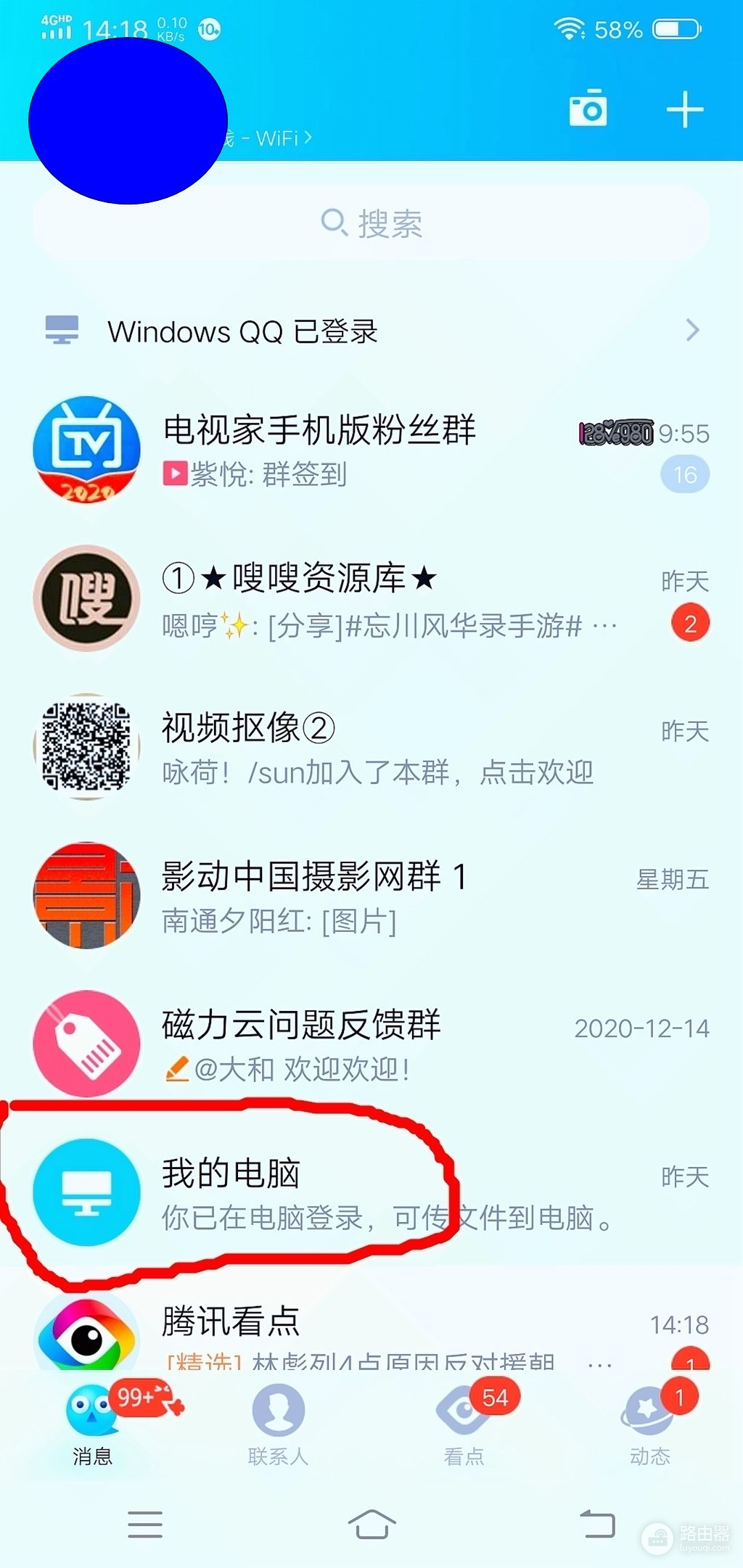Open Windows QQ 已登录 device row
The width and height of the screenshot is (743, 1568).
coord(371,331)
